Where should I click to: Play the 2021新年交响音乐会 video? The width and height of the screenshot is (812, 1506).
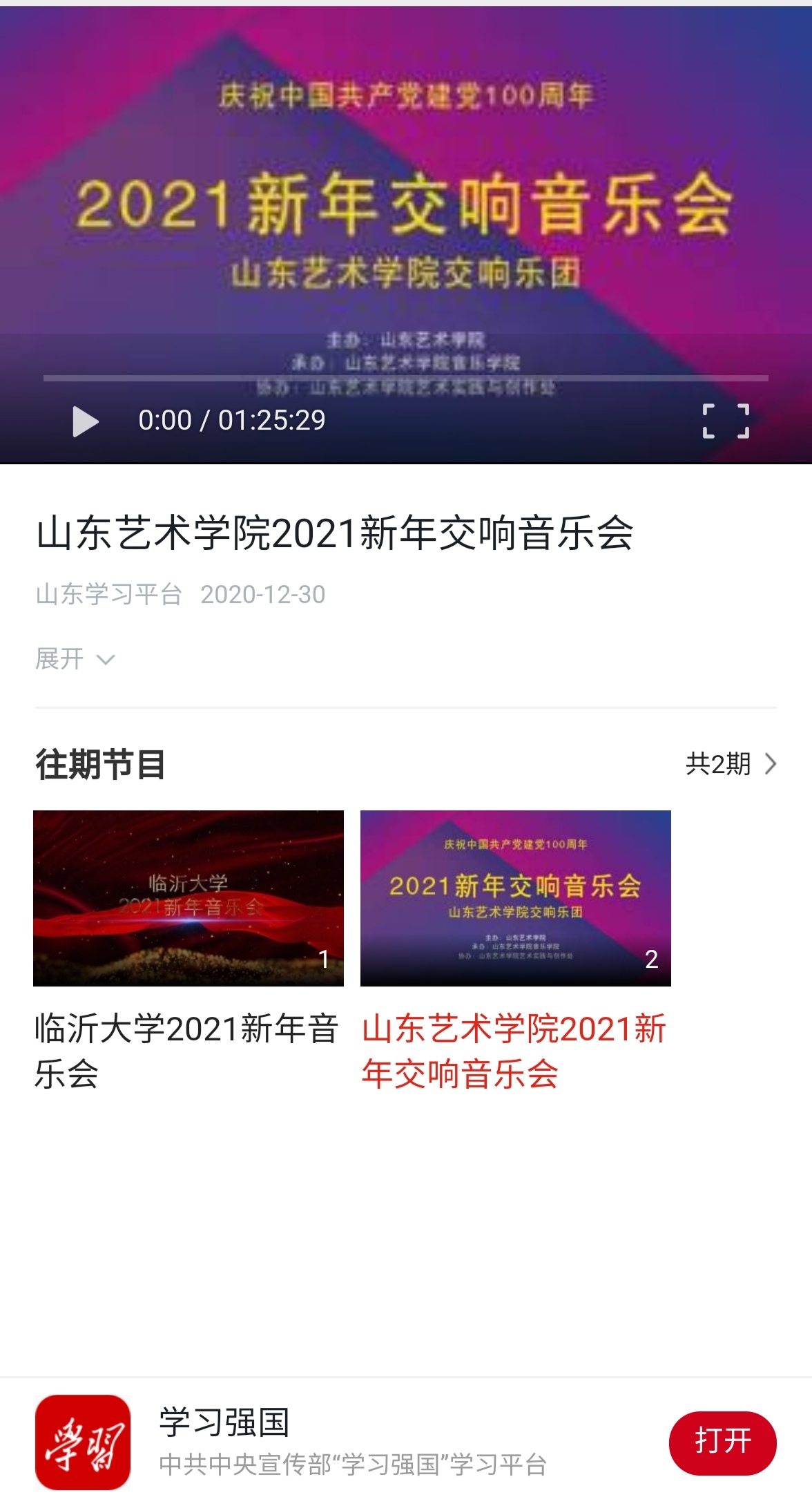[86, 421]
